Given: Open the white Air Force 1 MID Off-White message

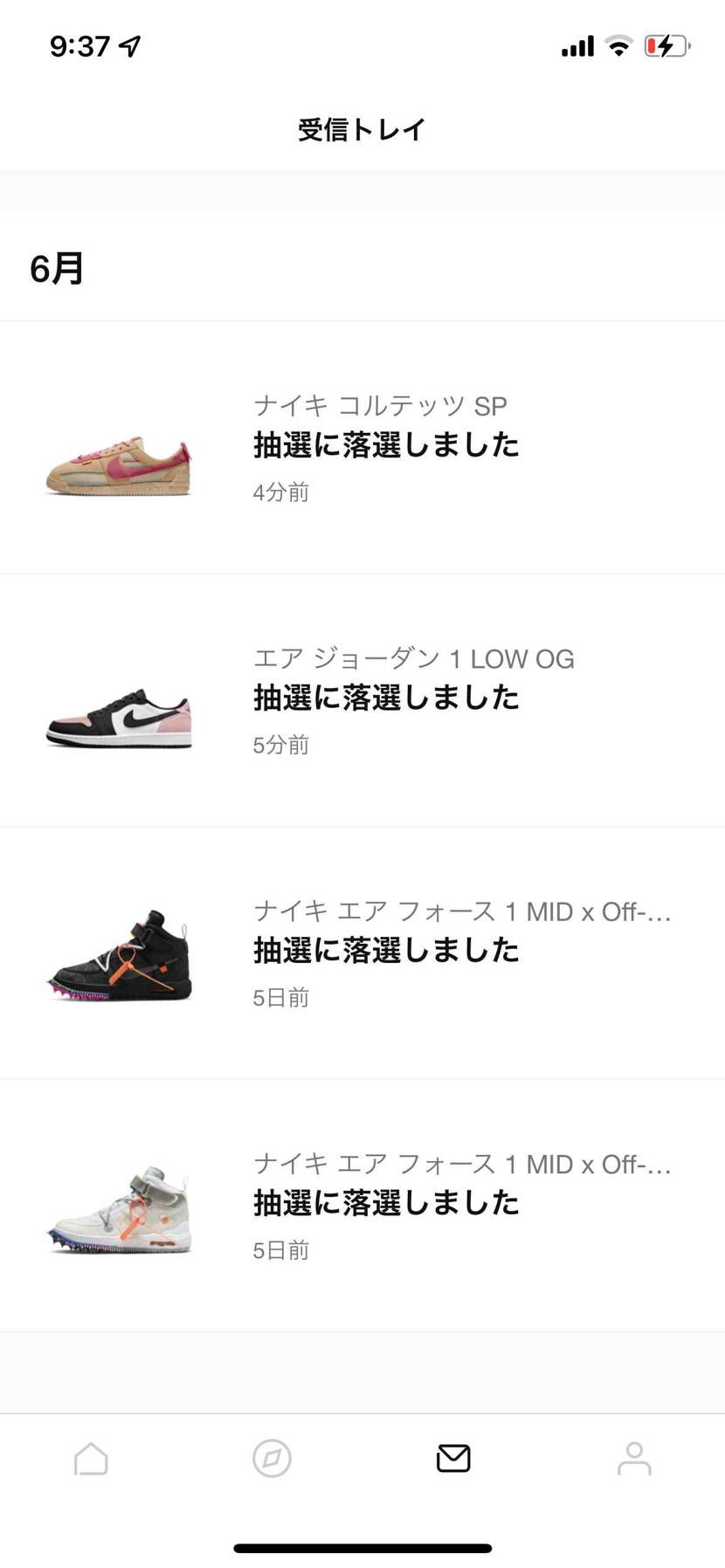Looking at the screenshot, I should pos(362,1205).
